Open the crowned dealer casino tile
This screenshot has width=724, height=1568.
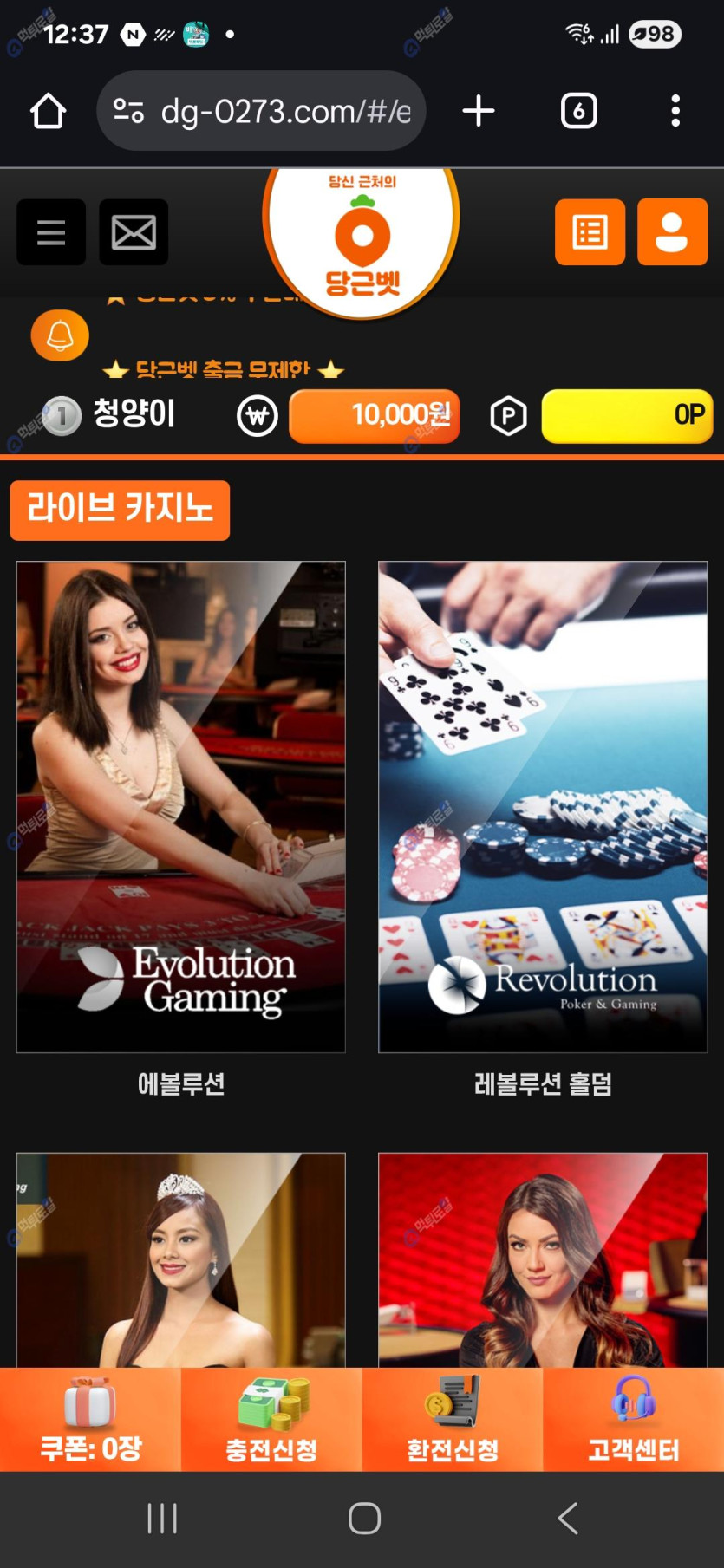click(180, 1259)
